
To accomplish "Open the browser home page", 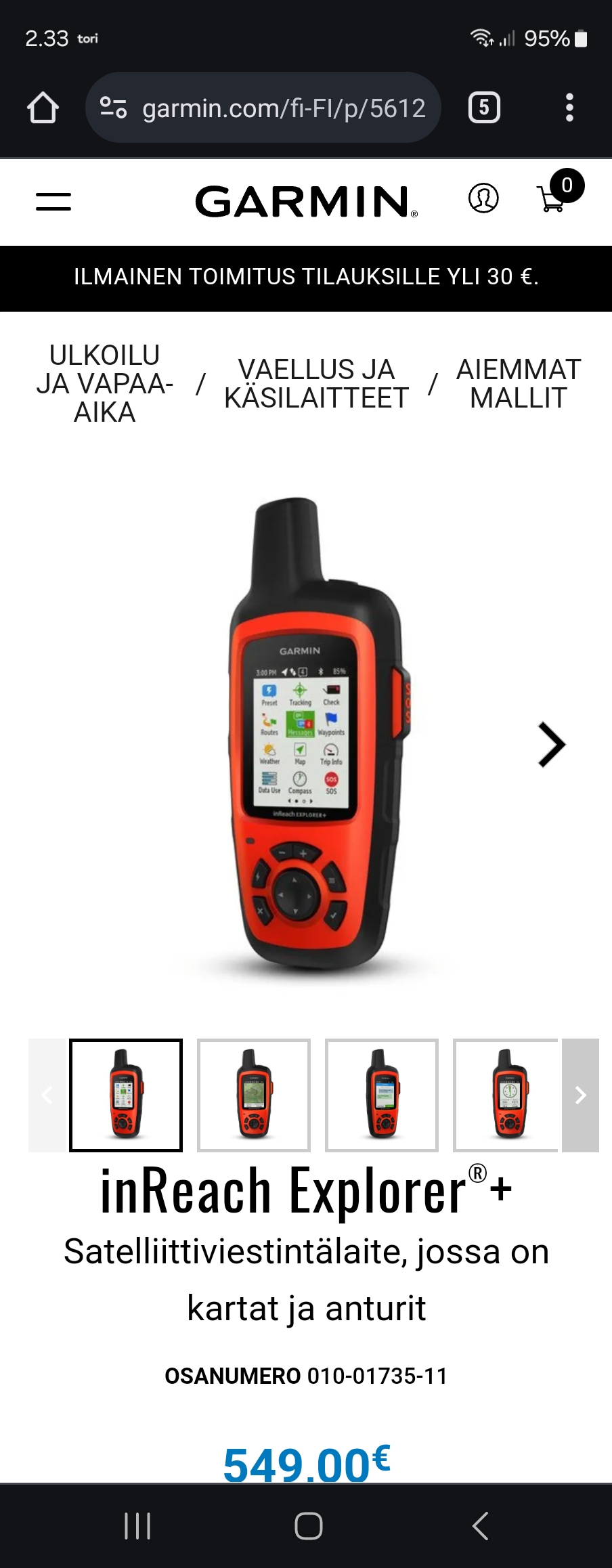I will point(43,108).
